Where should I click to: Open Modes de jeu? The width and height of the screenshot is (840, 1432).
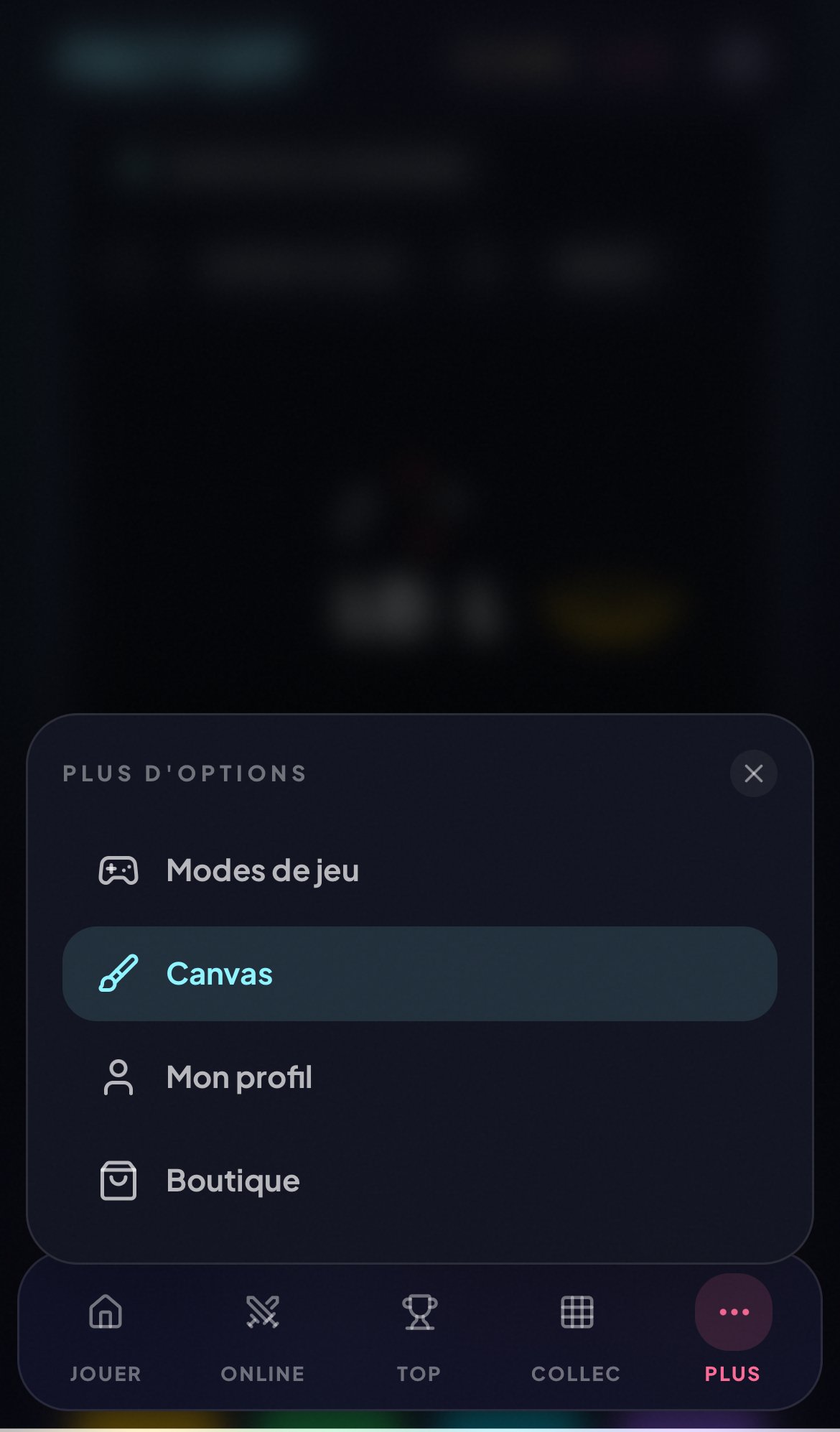(x=263, y=870)
